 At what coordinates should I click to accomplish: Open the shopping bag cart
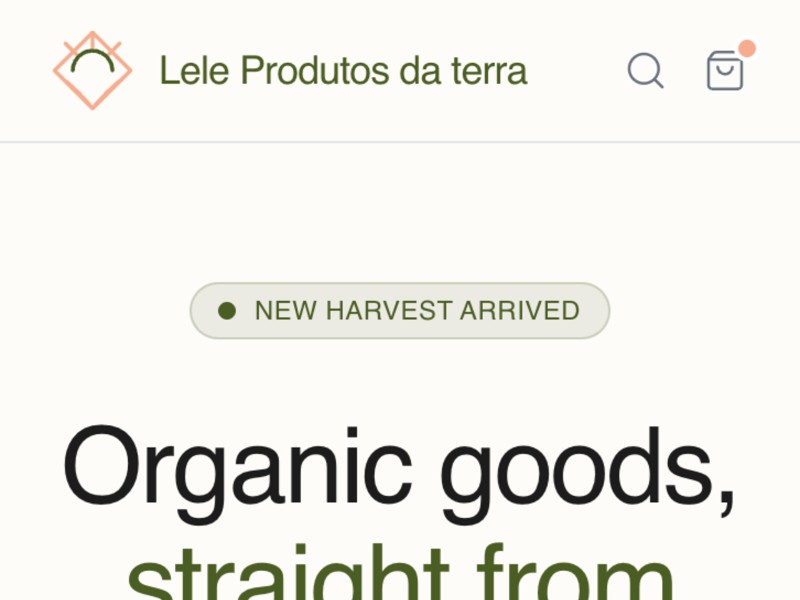pos(725,71)
